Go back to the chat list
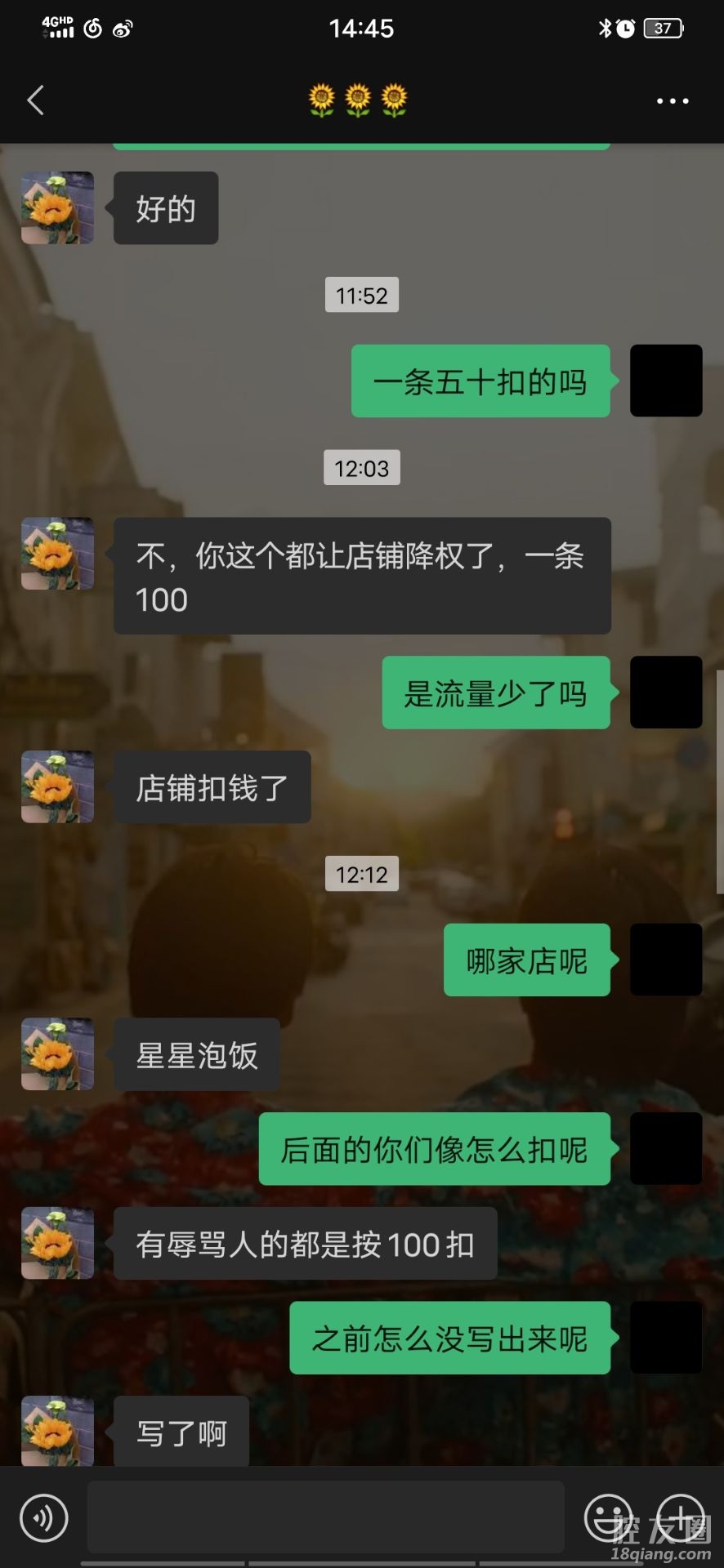 36,100
